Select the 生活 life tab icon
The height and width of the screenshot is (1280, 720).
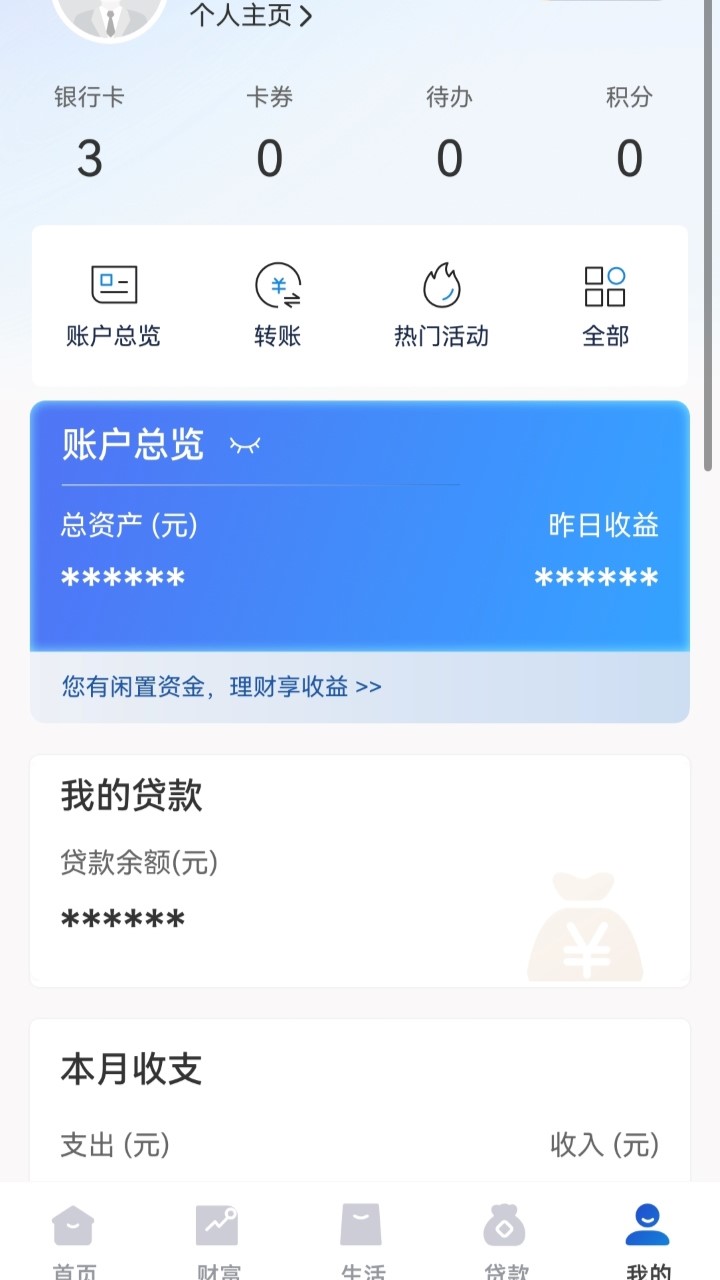361,1222
